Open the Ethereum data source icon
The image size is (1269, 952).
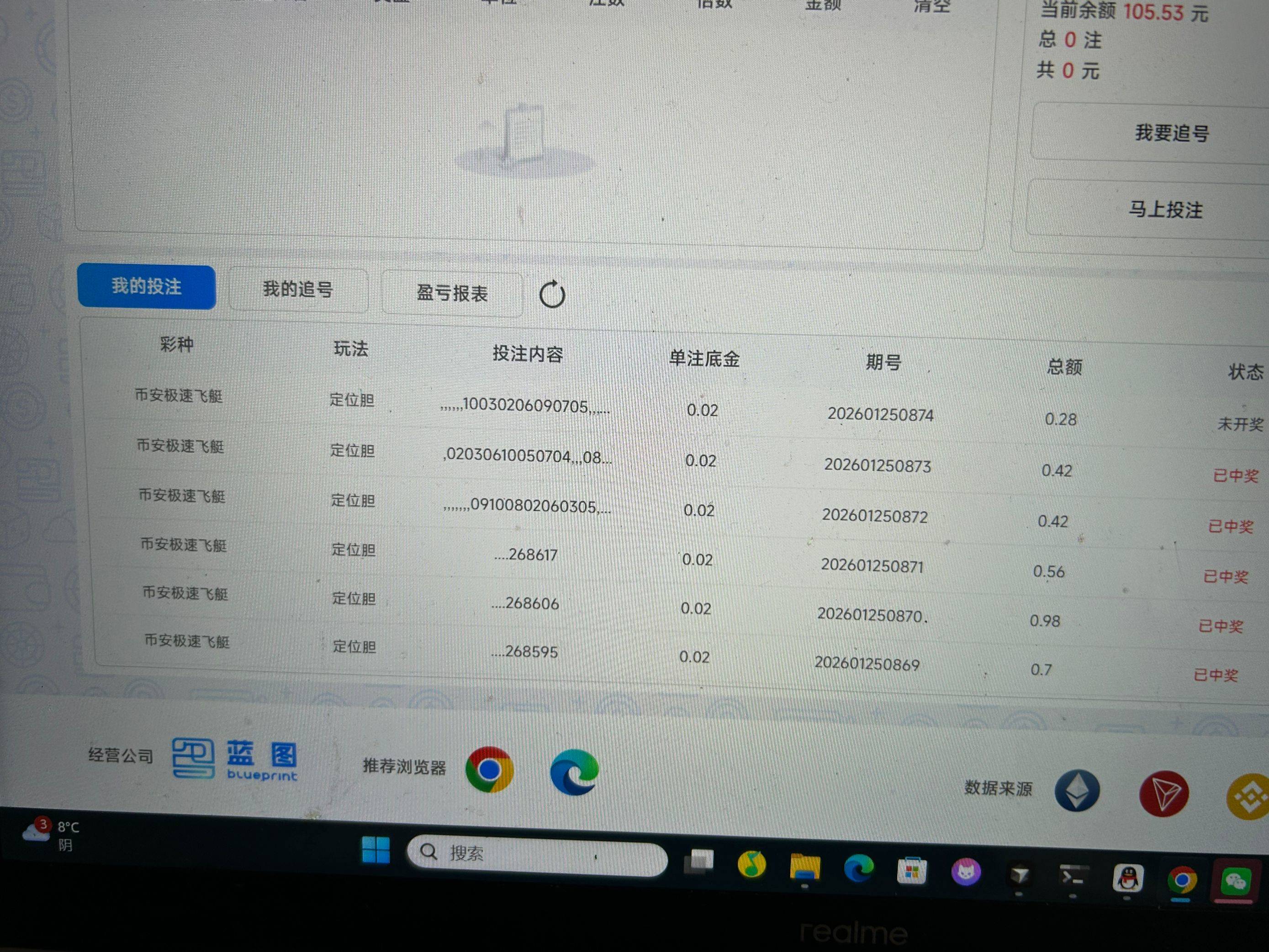pos(1077,791)
